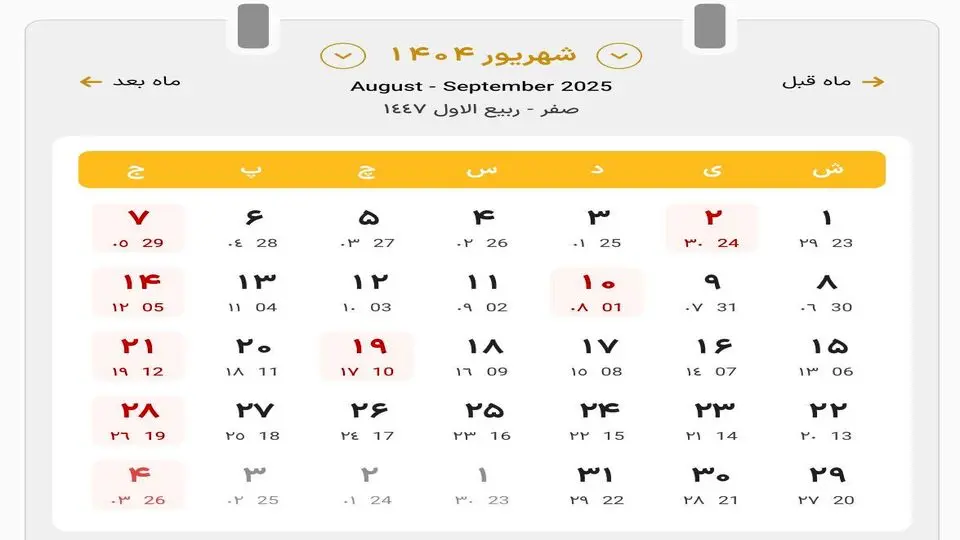The width and height of the screenshot is (960, 540).
Task: Select day ۲۲ Shahrivar (13 September)
Action: [828, 421]
